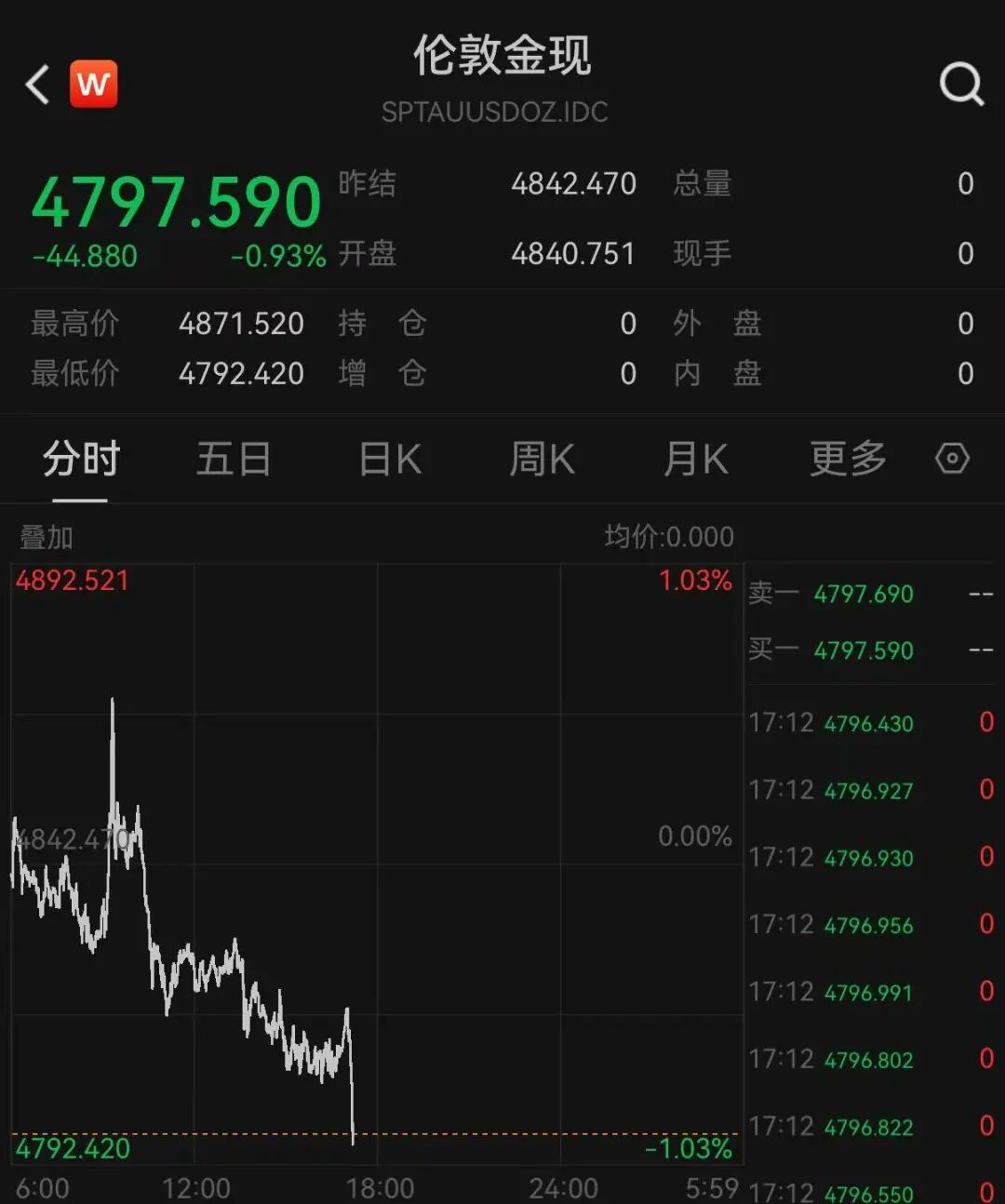Show the 月K monthly chart

[695, 460]
